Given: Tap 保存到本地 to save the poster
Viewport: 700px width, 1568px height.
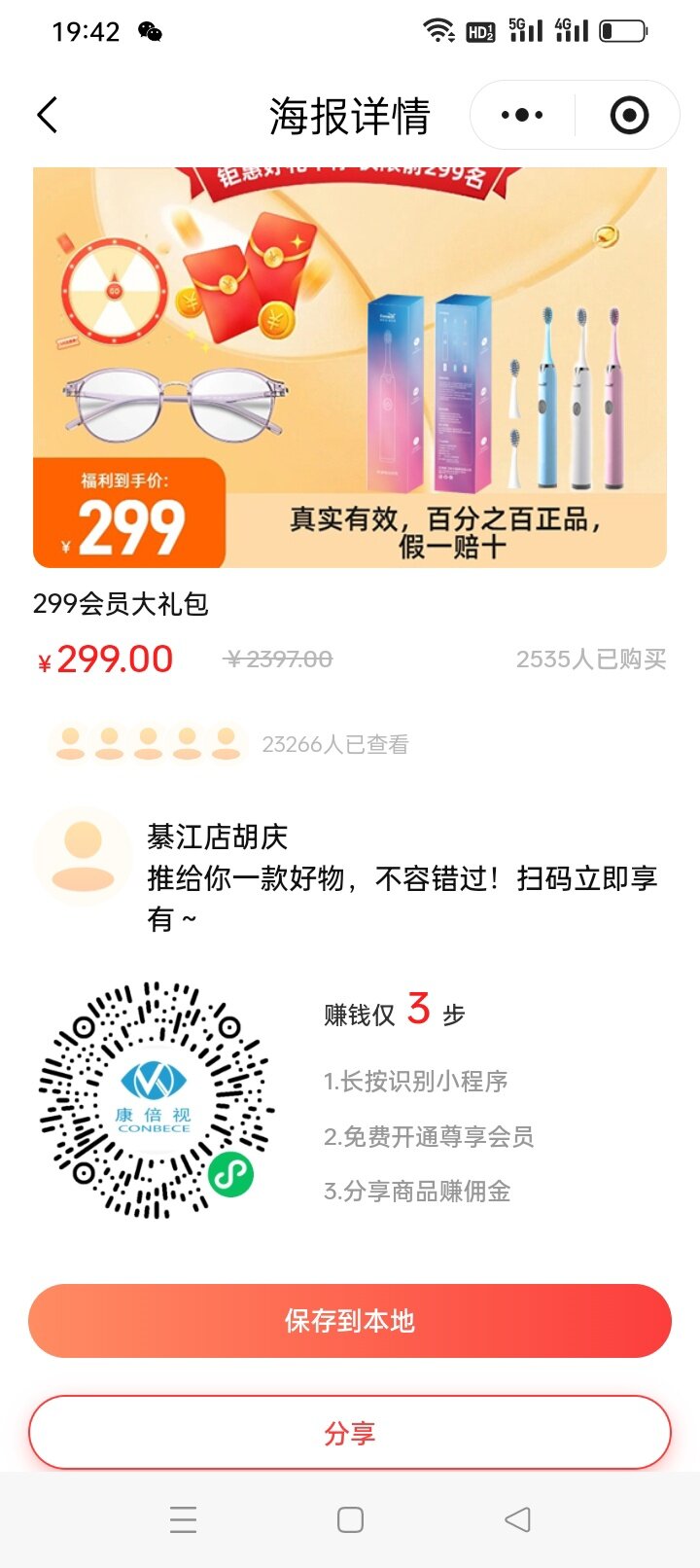Looking at the screenshot, I should (350, 1320).
